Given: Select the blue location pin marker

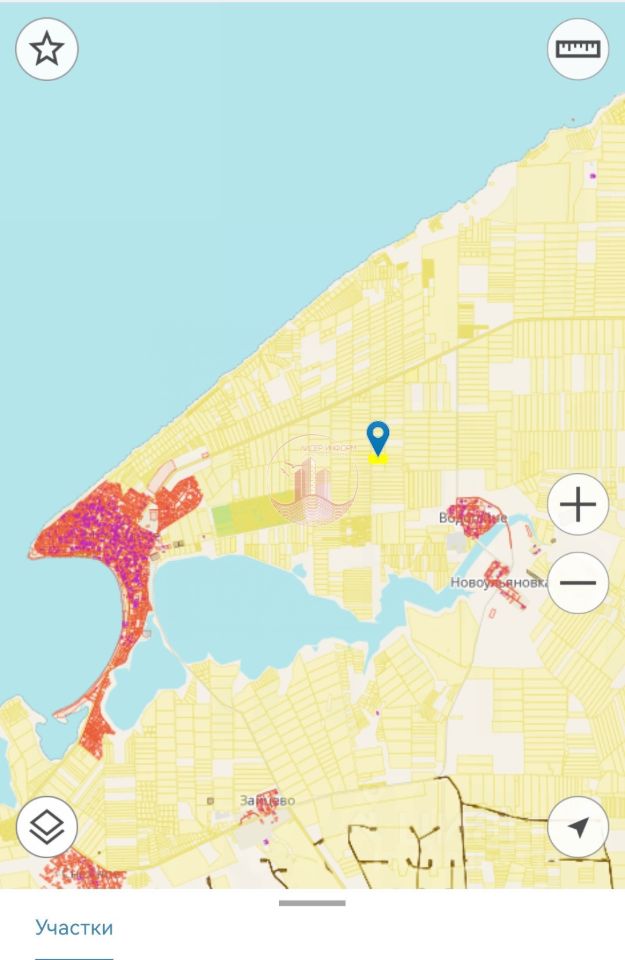Looking at the screenshot, I should click(x=378, y=437).
